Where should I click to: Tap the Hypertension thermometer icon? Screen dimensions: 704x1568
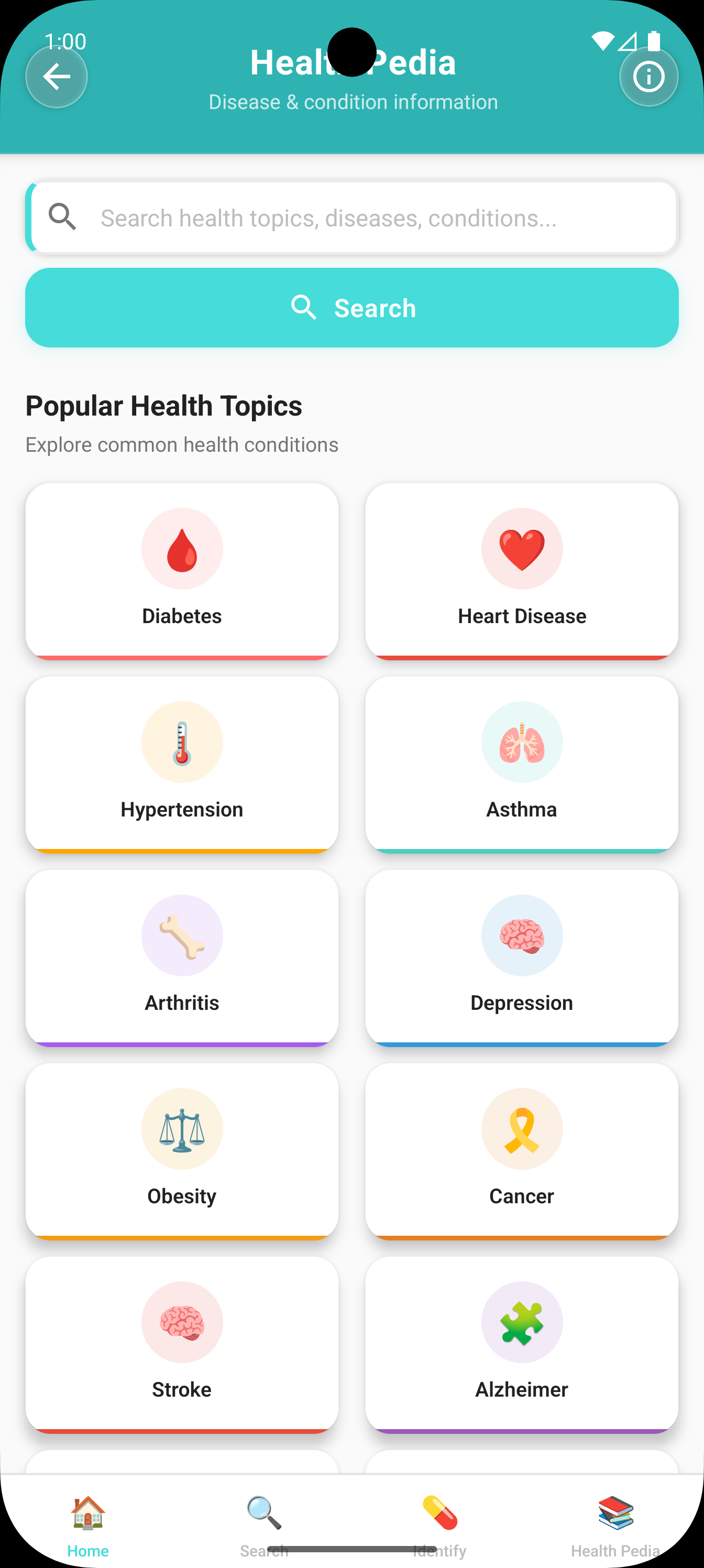point(182,742)
